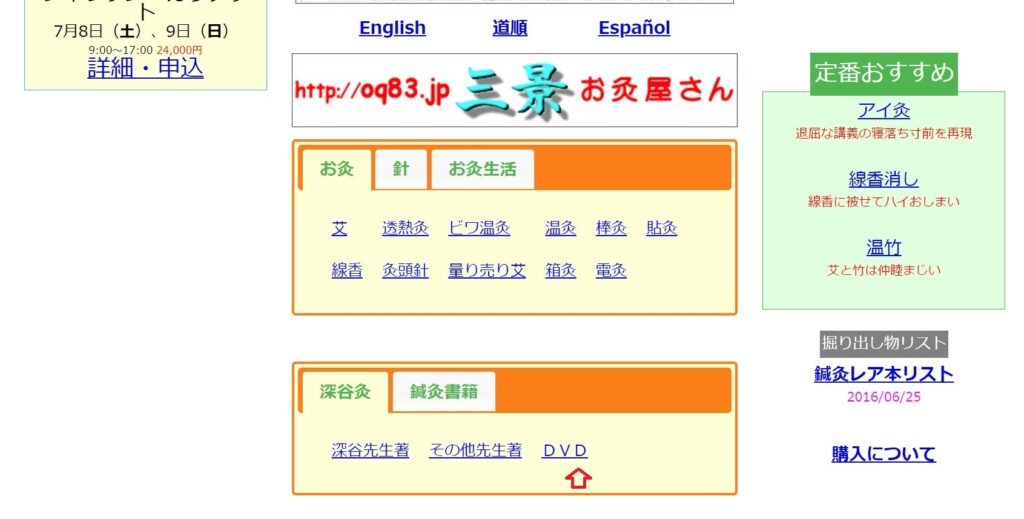Open the English version link
This screenshot has height=519, width=1024.
[392, 28]
